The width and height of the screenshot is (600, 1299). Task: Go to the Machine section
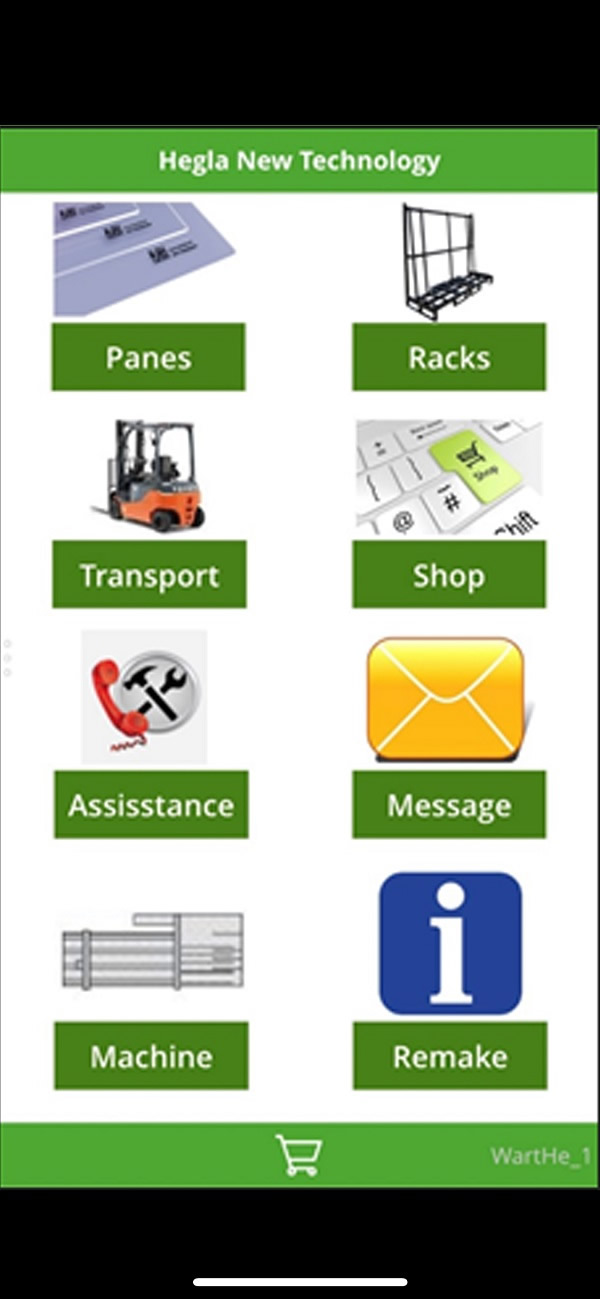[x=151, y=1056]
